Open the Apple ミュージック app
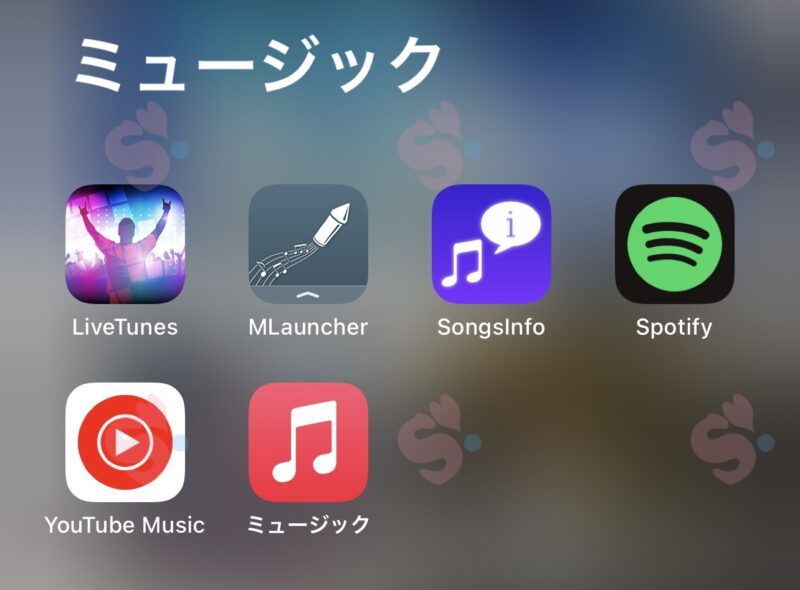 [x=308, y=442]
